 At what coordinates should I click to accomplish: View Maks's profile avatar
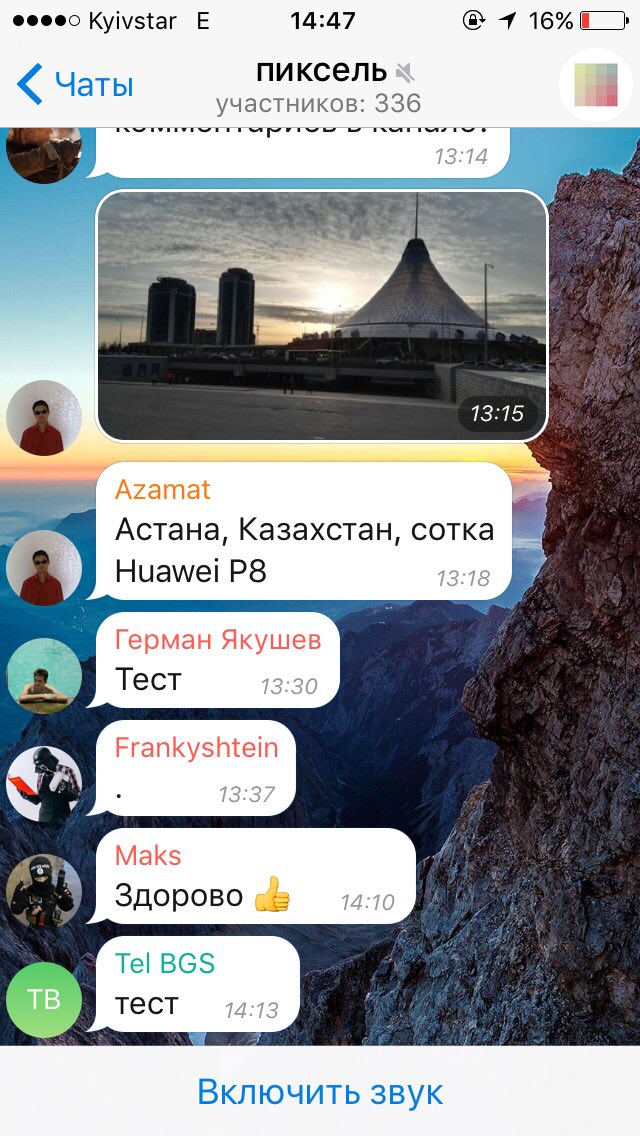(x=44, y=892)
